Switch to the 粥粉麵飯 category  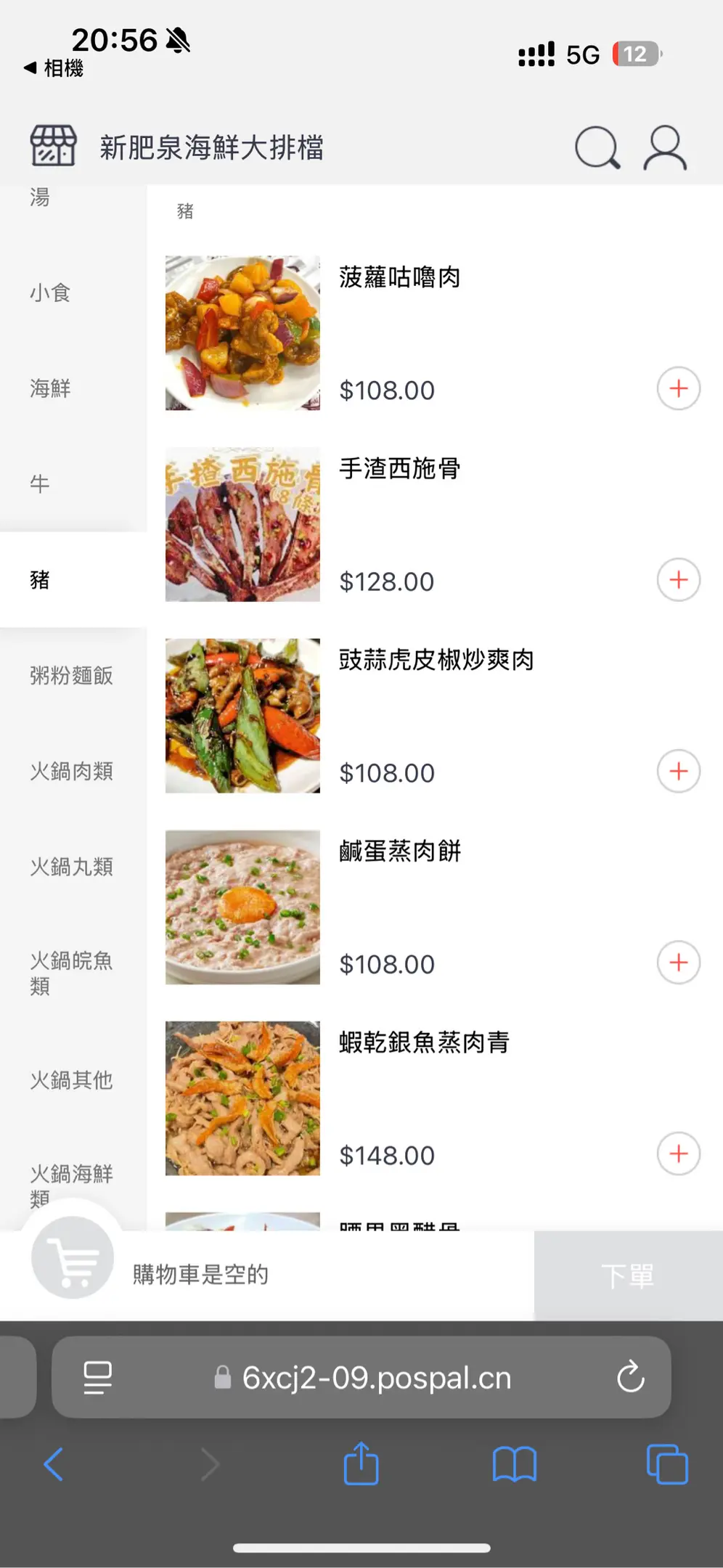pos(71,676)
